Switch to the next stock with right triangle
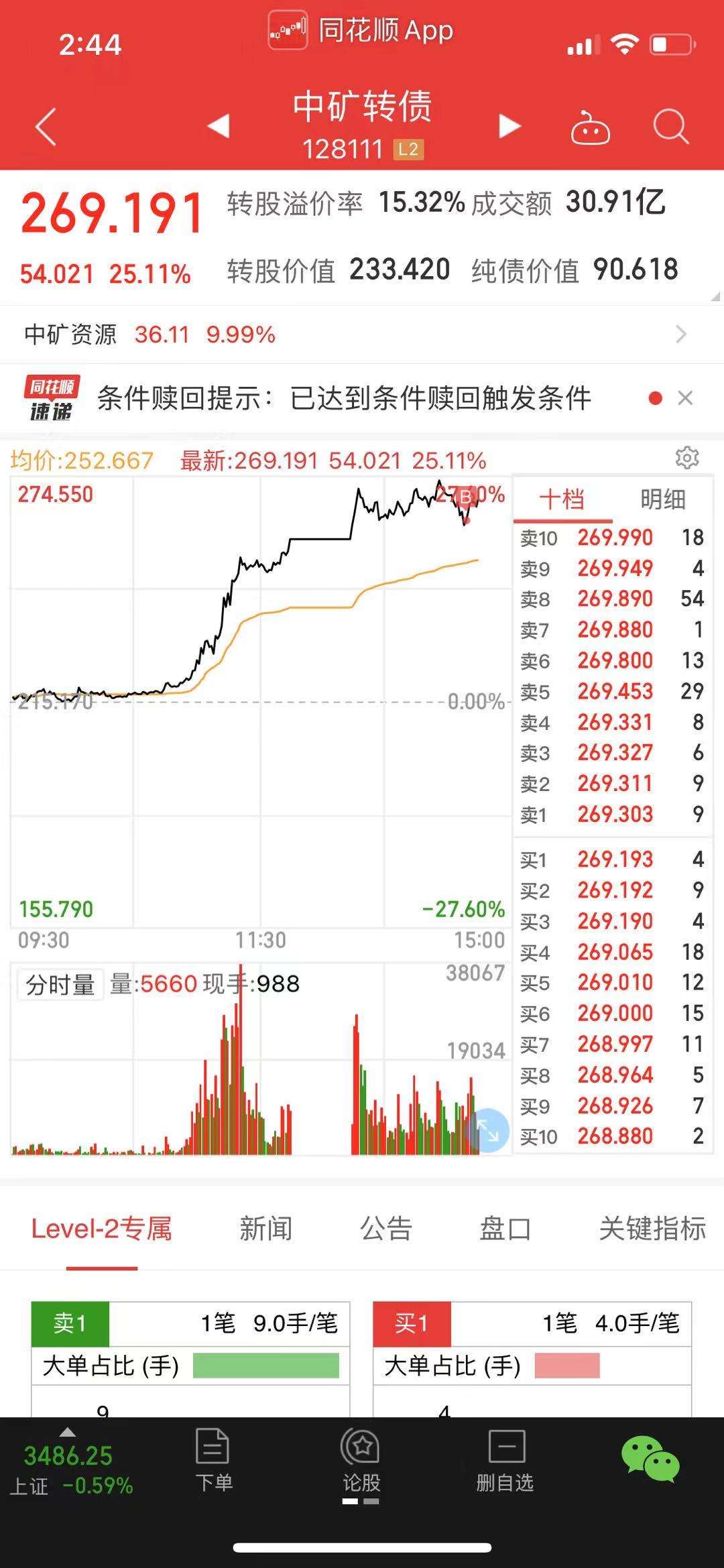The image size is (724, 1568). click(509, 125)
